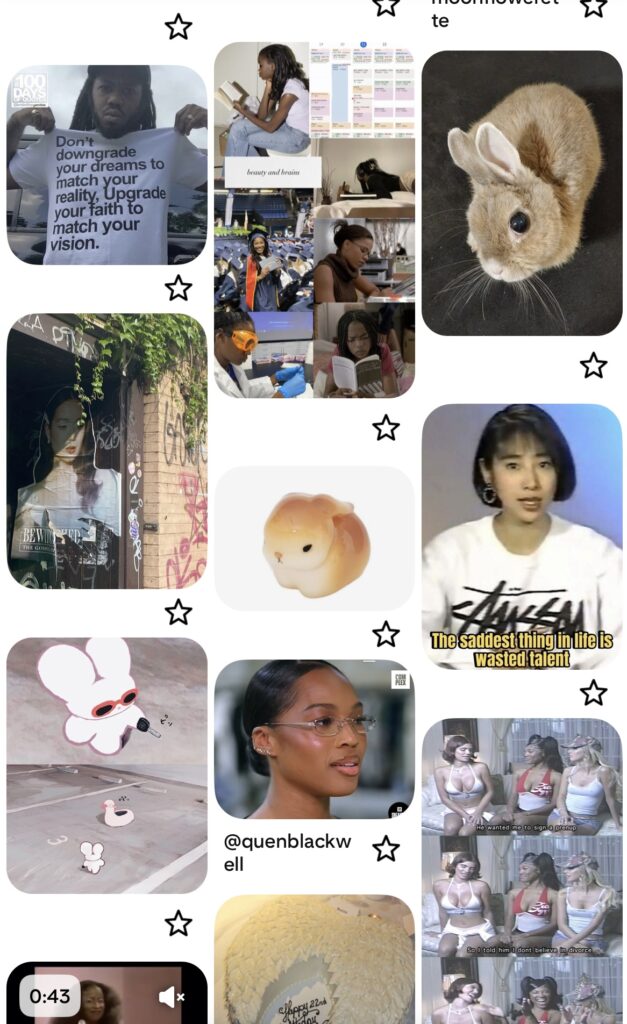The image size is (627, 1024).
Task: Star the 'beauty and brains' collage pin
Action: click(386, 428)
